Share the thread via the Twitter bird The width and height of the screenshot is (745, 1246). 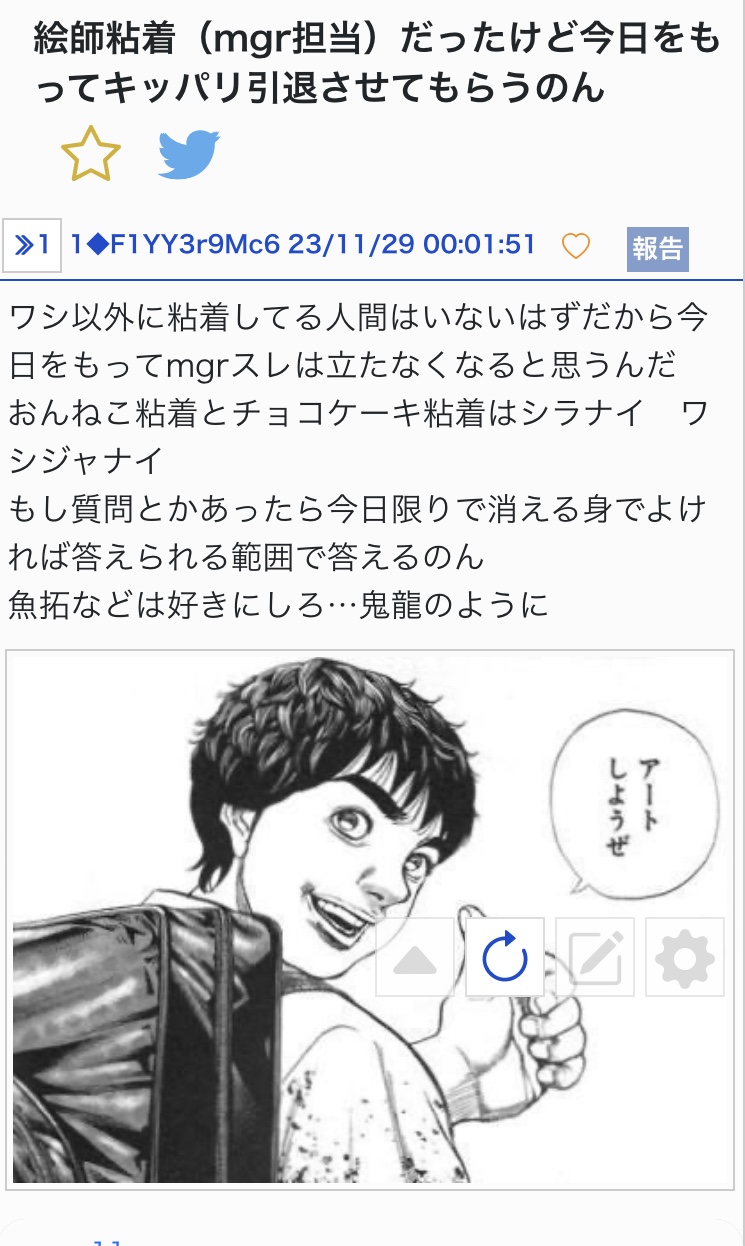pos(189,155)
